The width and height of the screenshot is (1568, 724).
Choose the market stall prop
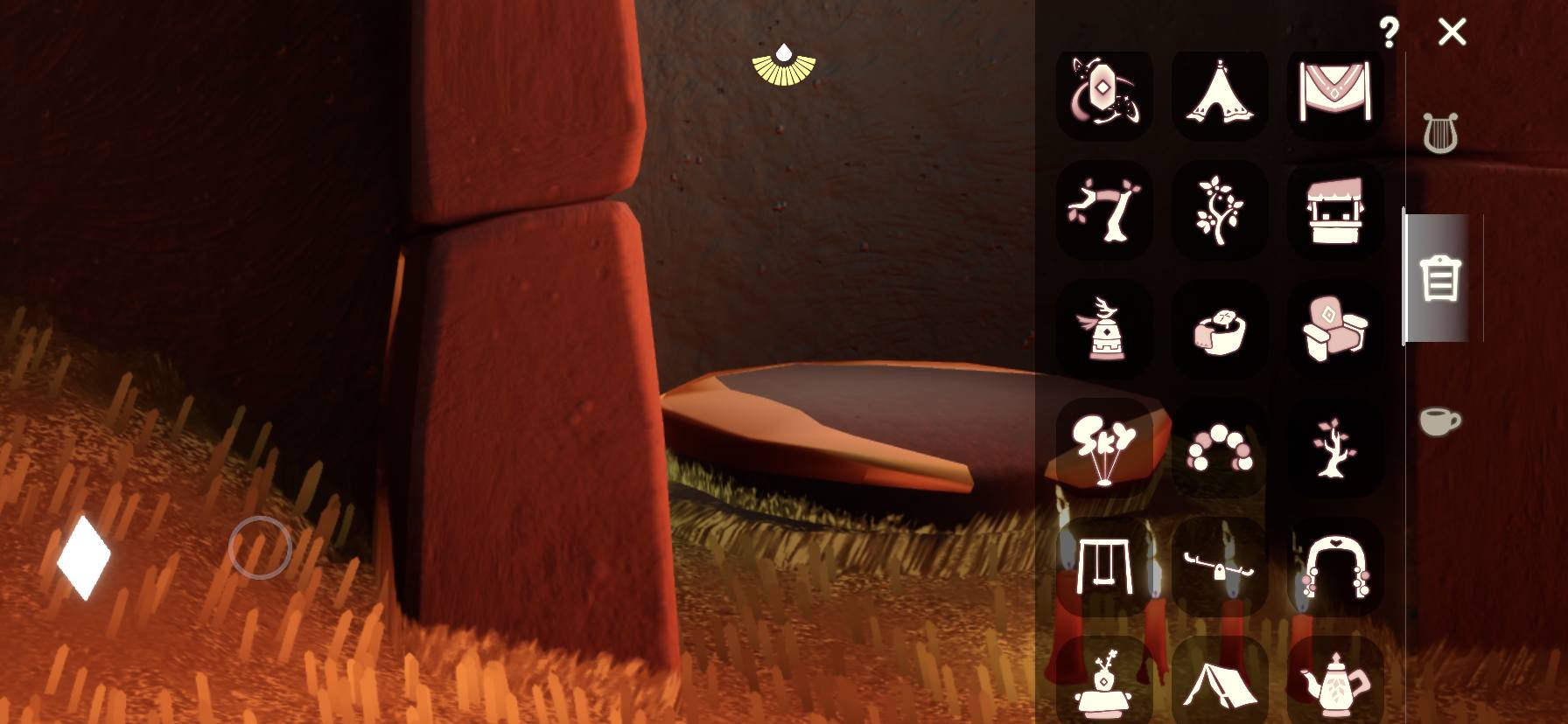click(x=1334, y=211)
